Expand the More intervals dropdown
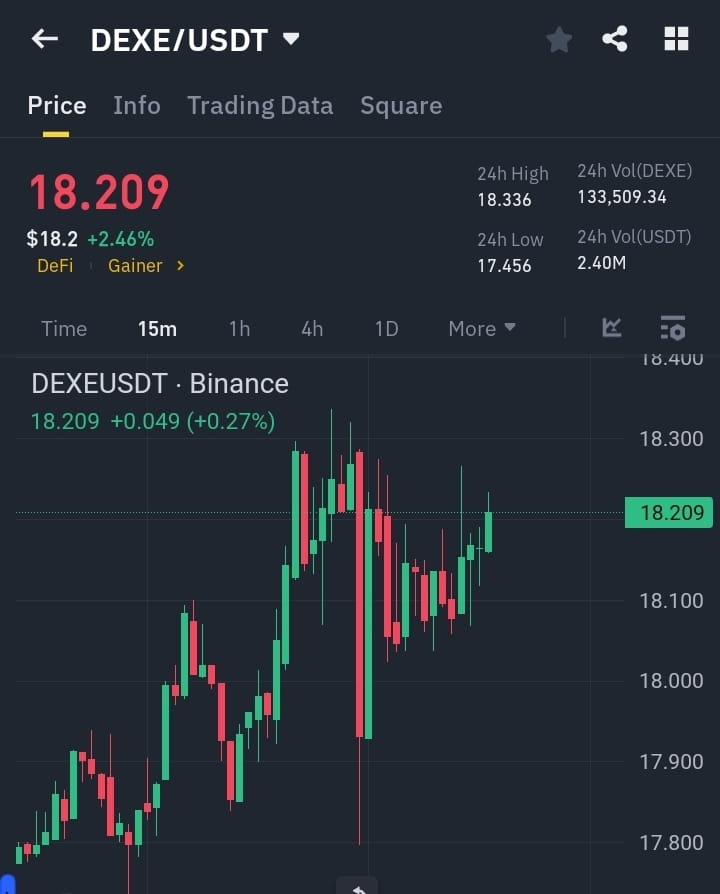The width and height of the screenshot is (720, 894). coord(481,328)
